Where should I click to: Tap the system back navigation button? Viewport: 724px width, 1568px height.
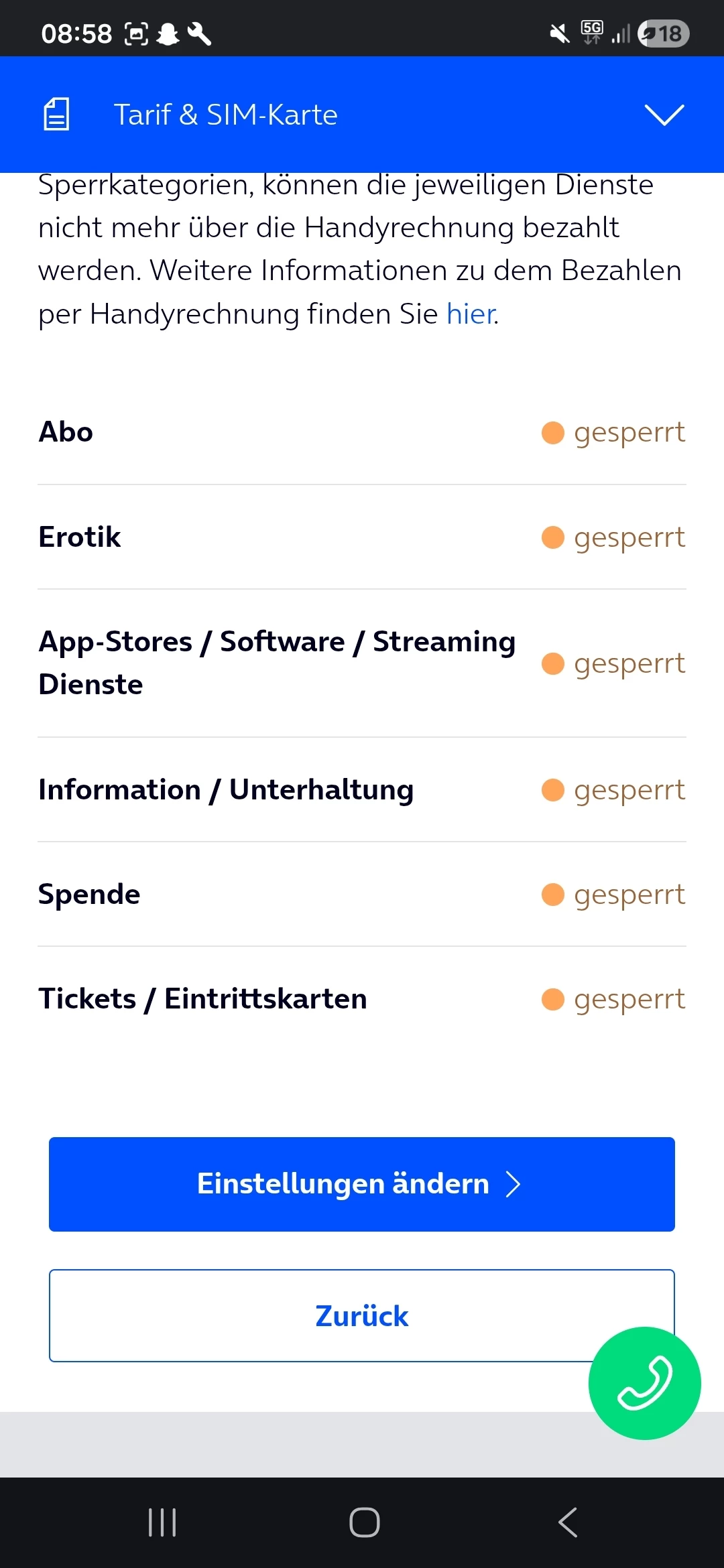click(567, 1522)
